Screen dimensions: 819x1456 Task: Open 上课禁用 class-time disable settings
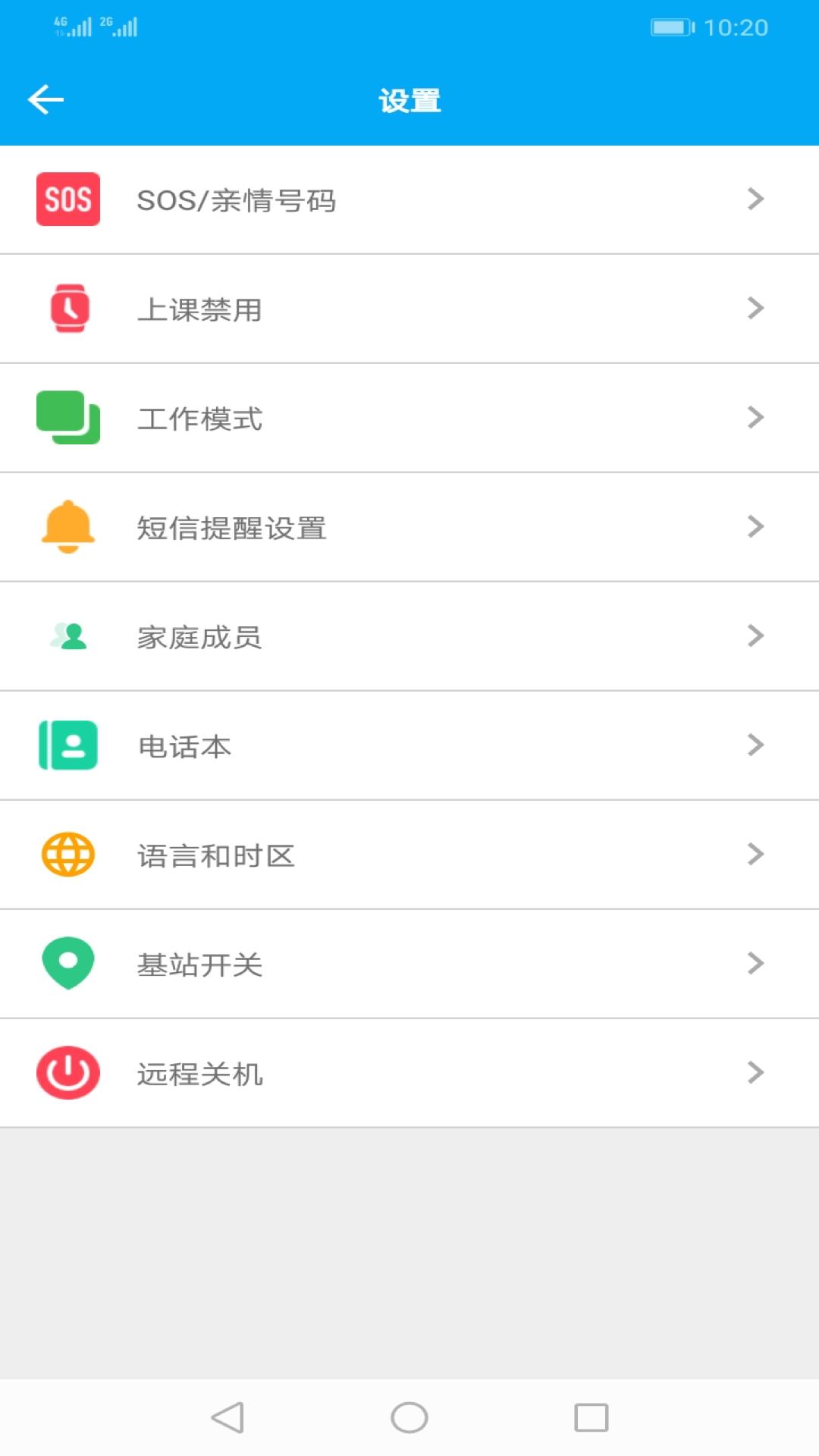[x=409, y=308]
